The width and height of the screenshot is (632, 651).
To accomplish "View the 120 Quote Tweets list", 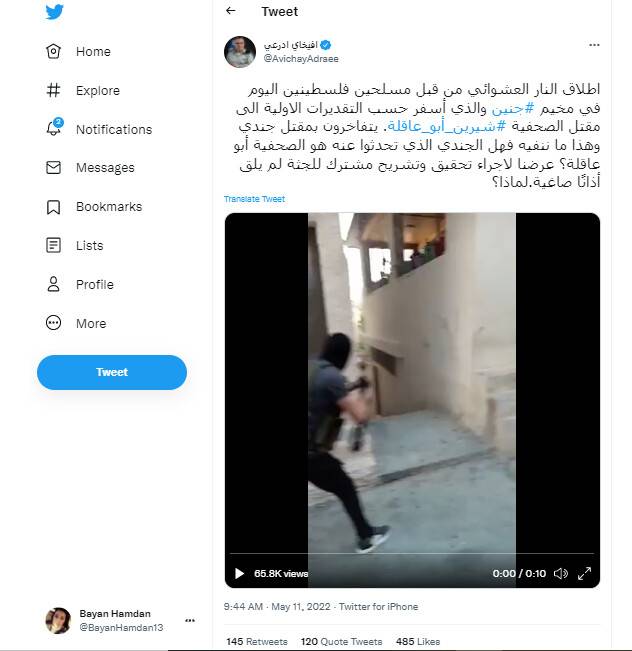I will (341, 641).
